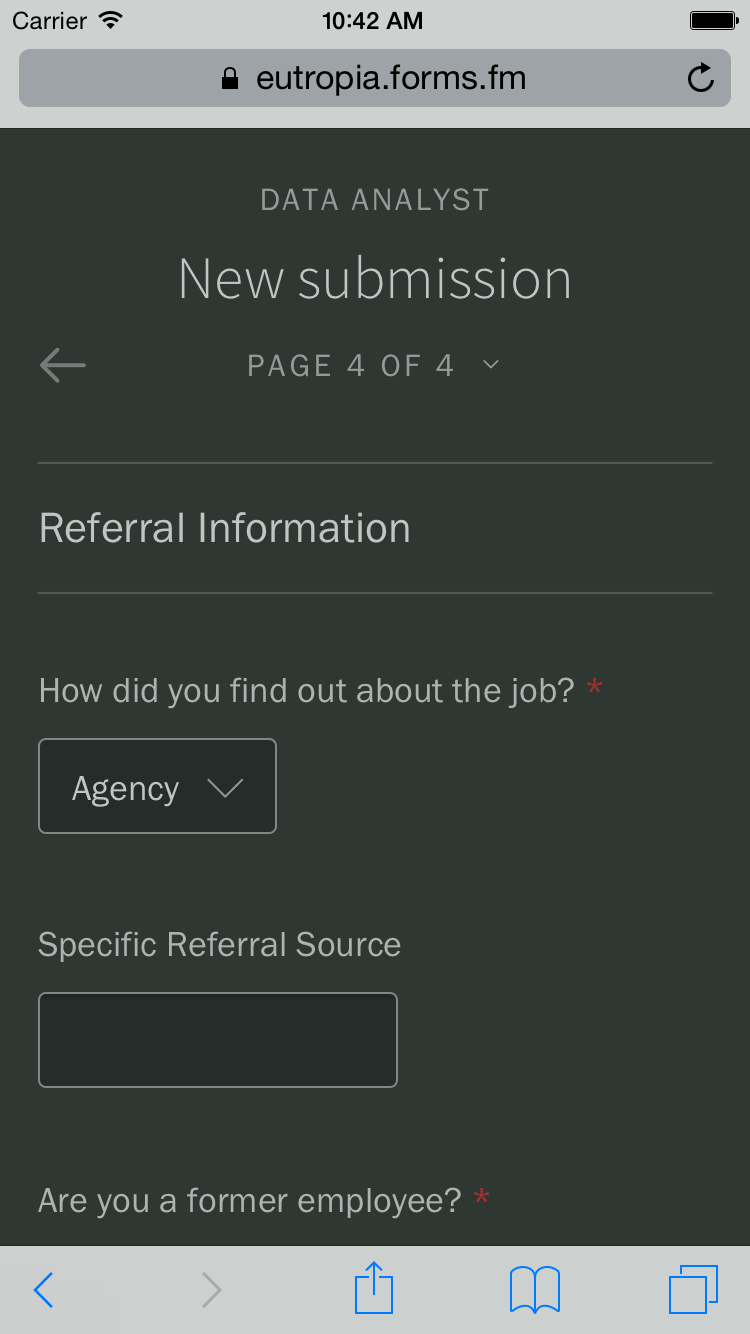750x1334 pixels.
Task: Reload the page in Safari
Action: (701, 78)
